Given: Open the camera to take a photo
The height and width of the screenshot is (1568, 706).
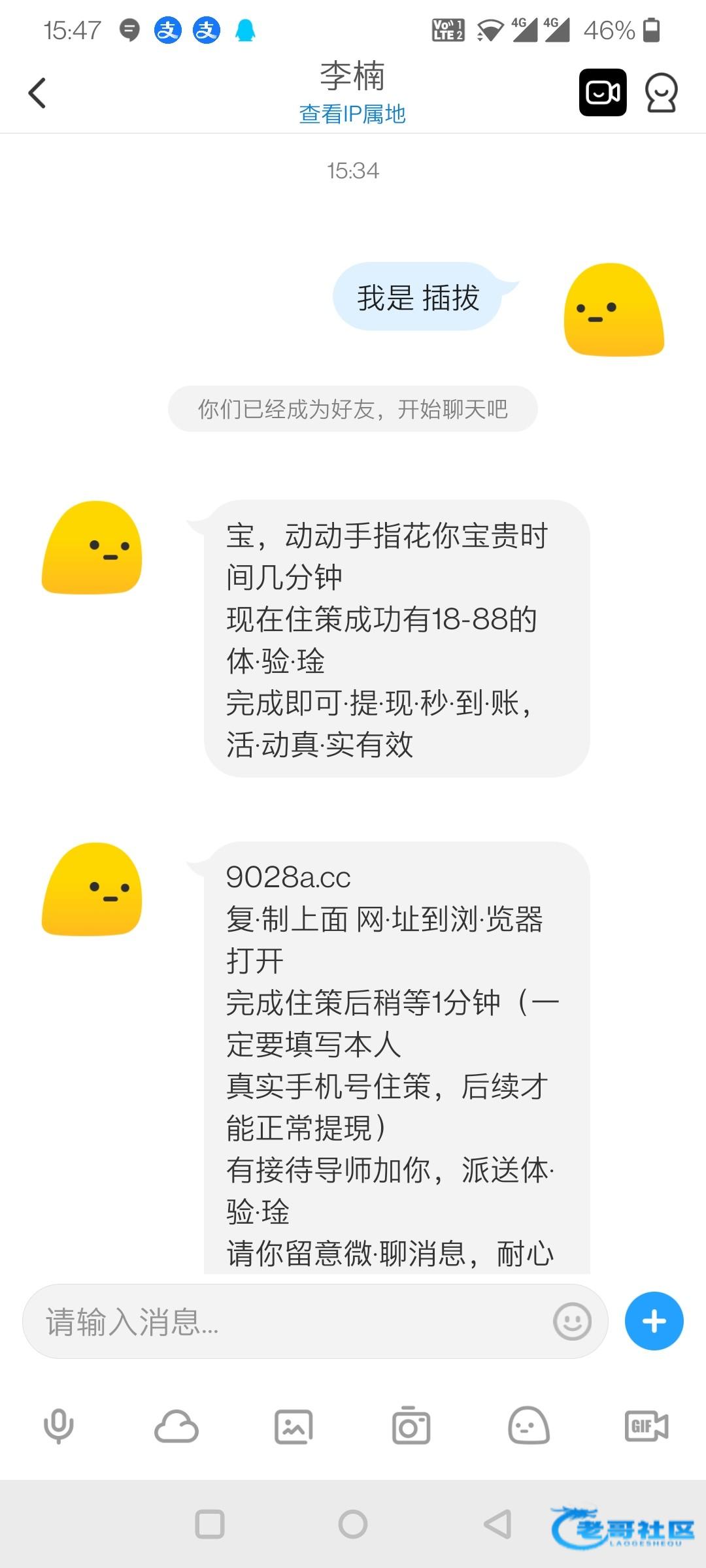Looking at the screenshot, I should click(x=411, y=1426).
